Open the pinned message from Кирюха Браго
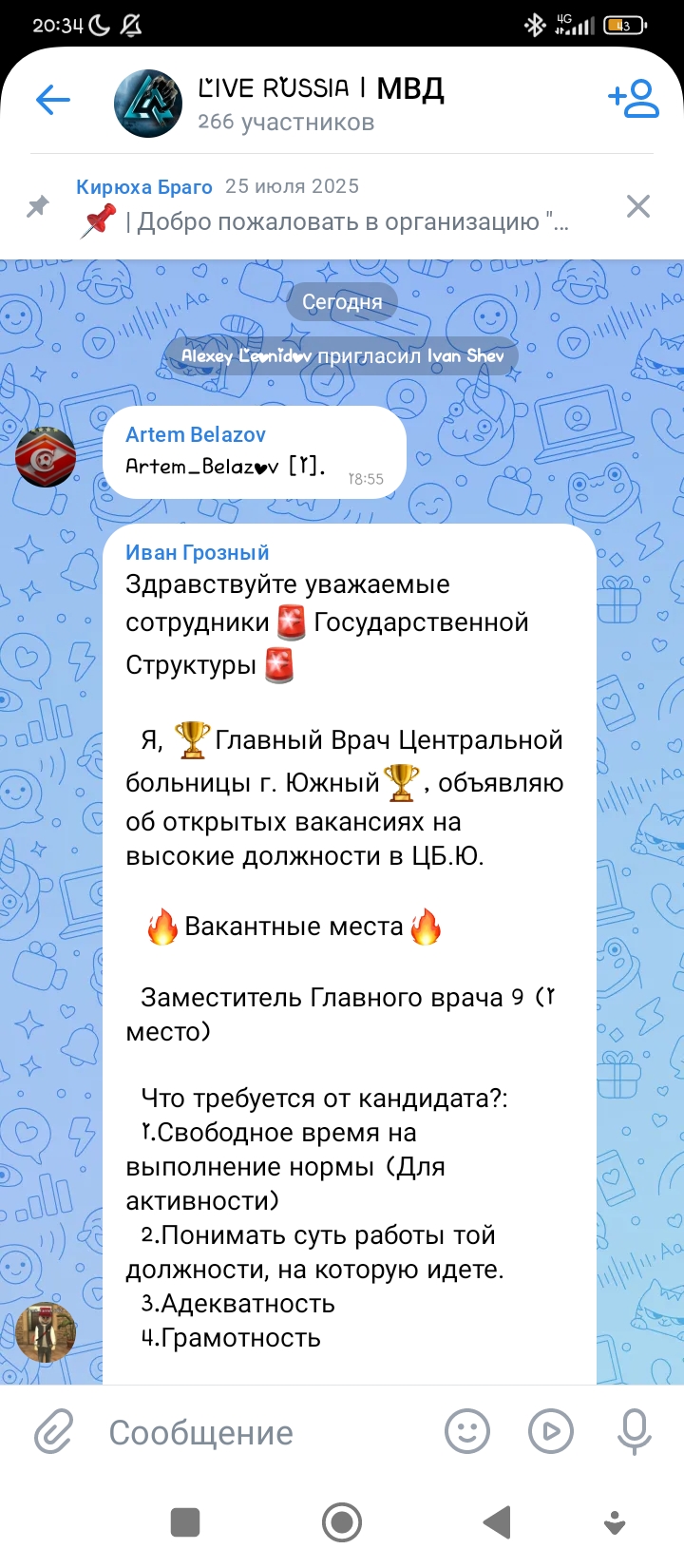 323,206
